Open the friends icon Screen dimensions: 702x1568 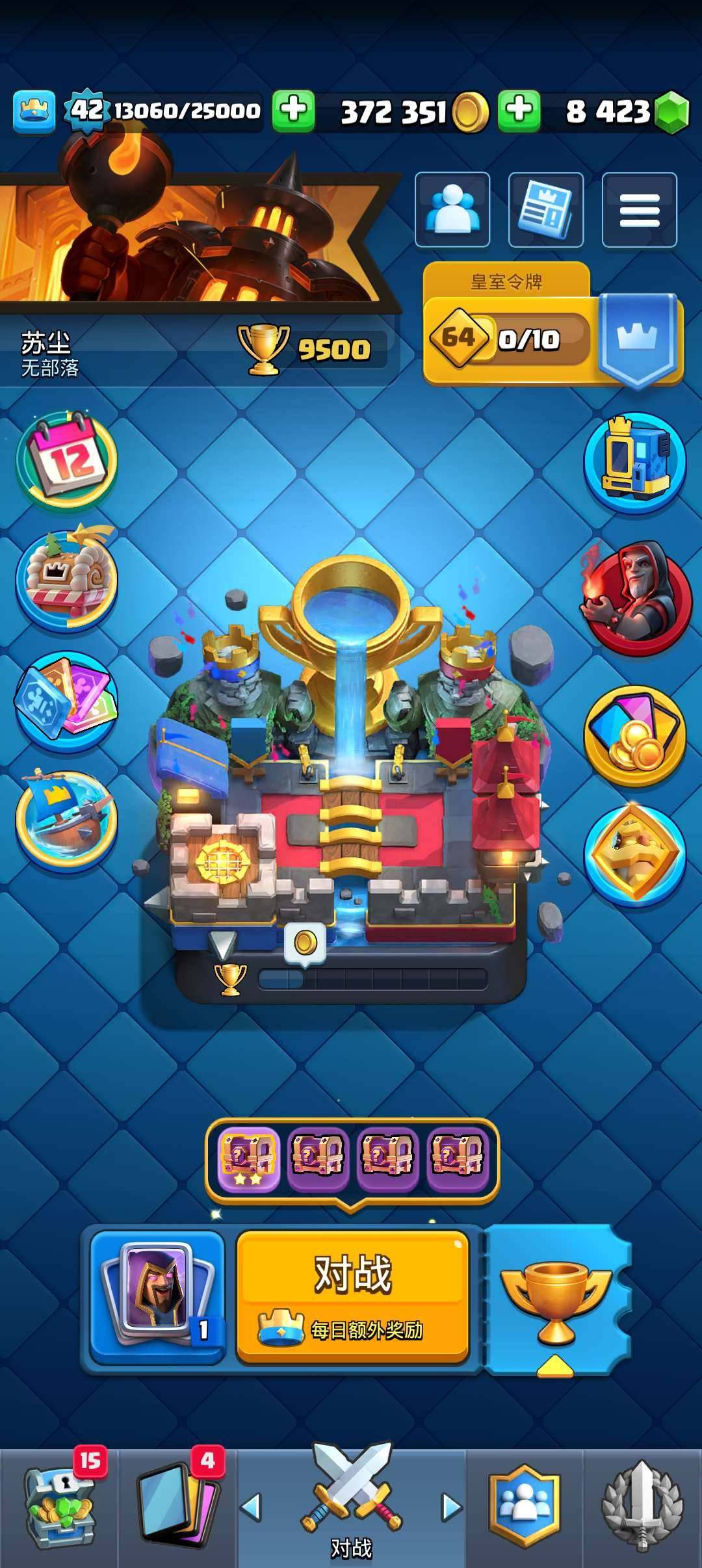[452, 209]
